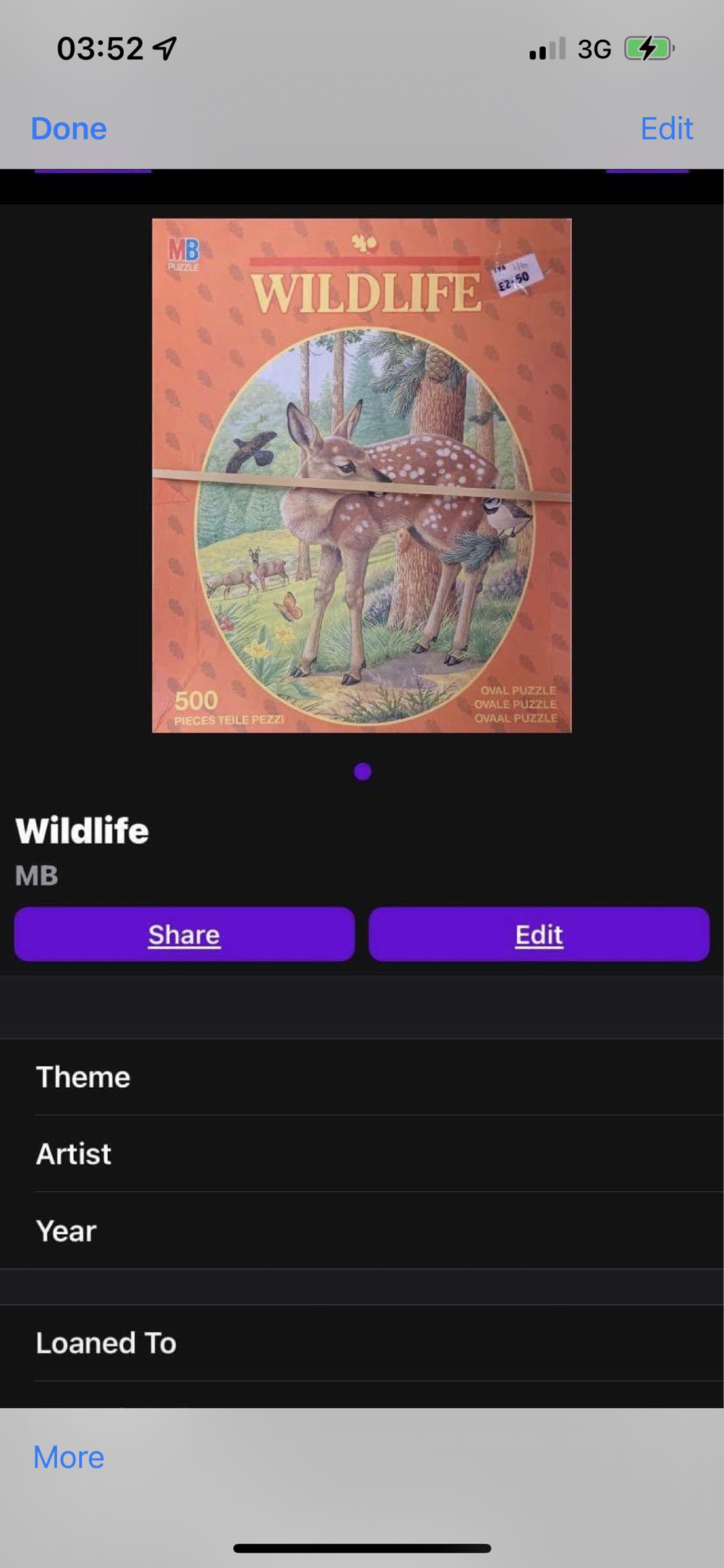The image size is (724, 1568).
Task: Open the Wildlife puzzle cover image
Action: coord(362,475)
